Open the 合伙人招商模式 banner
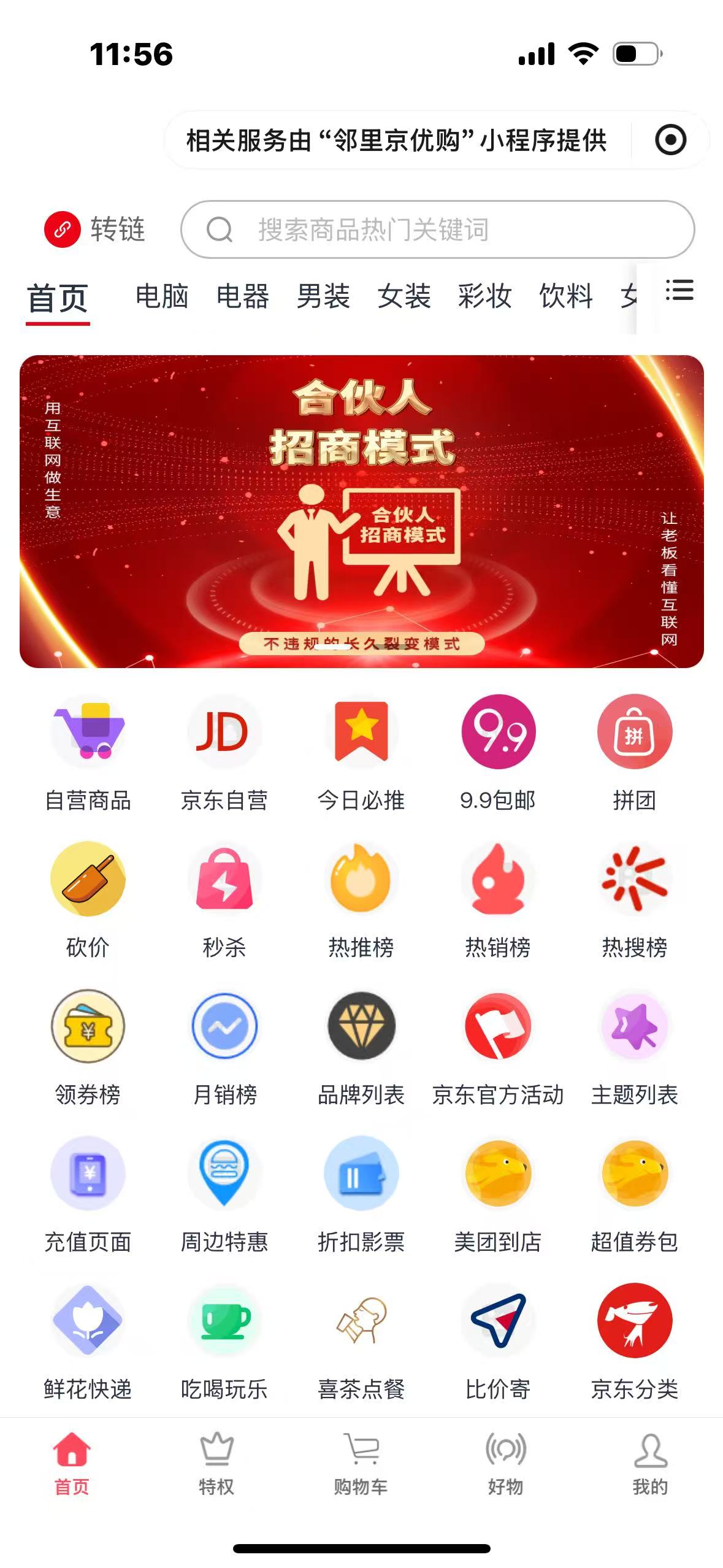This screenshot has width=723, height=1568. pyautogui.click(x=361, y=511)
